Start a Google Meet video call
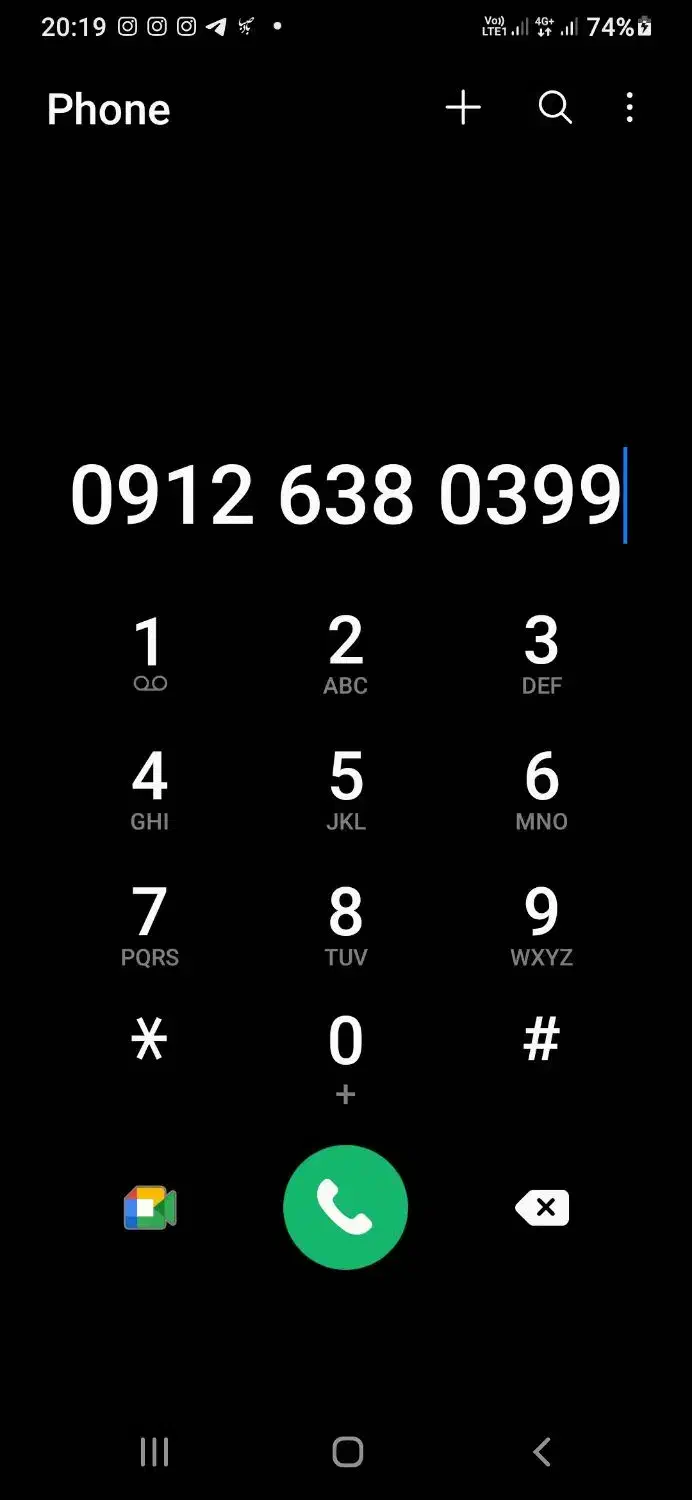This screenshot has height=1500, width=692. click(150, 1208)
